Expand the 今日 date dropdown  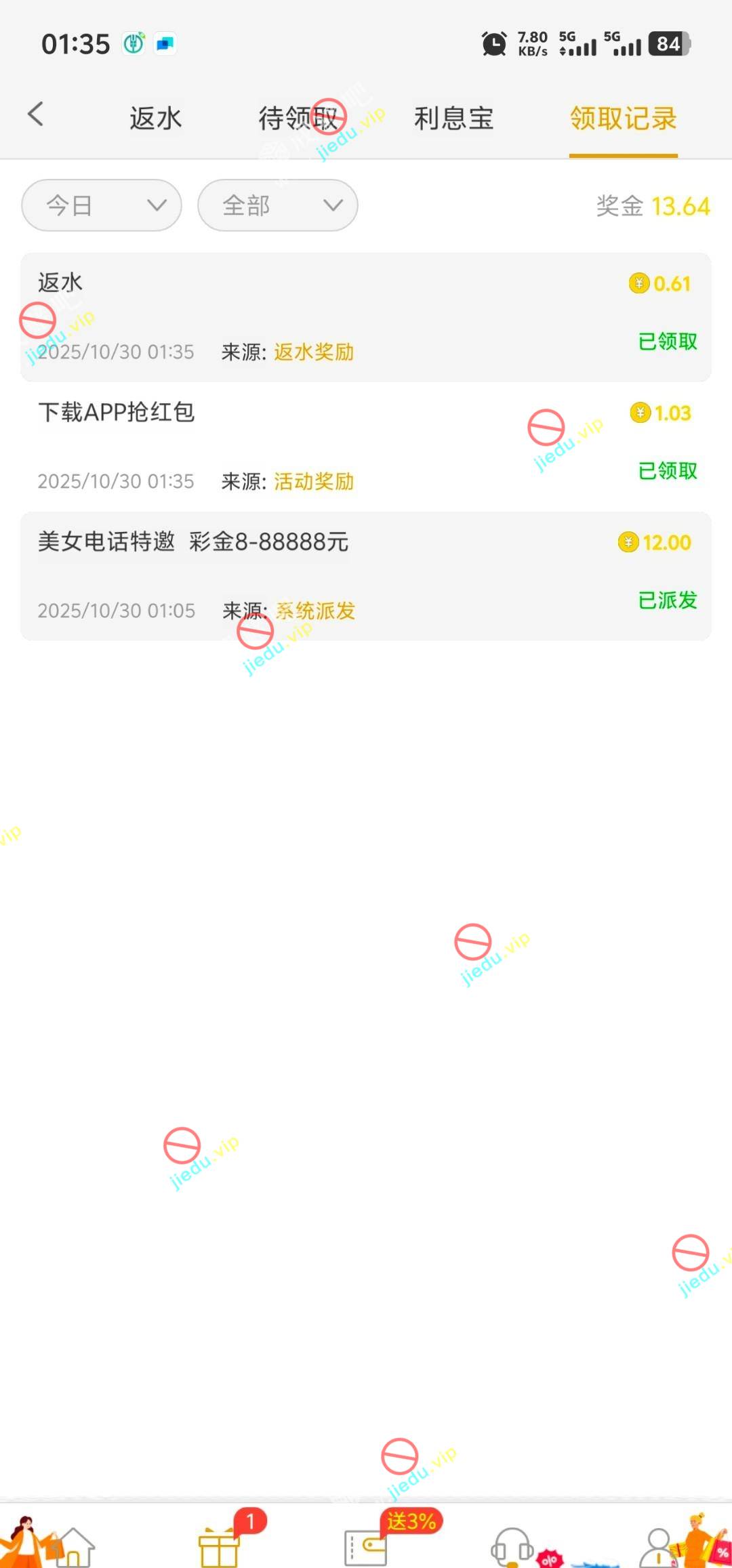(102, 205)
